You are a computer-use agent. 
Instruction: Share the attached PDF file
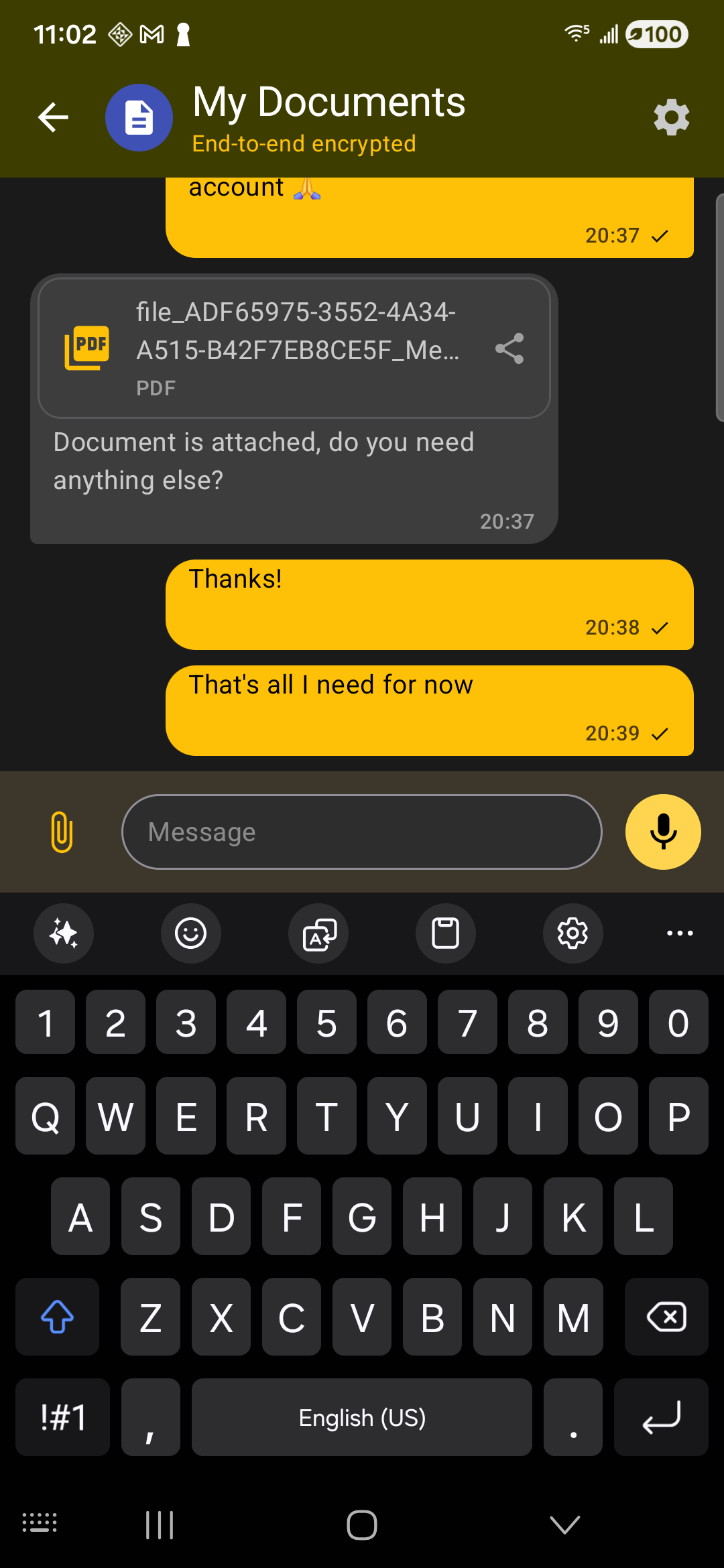coord(509,348)
